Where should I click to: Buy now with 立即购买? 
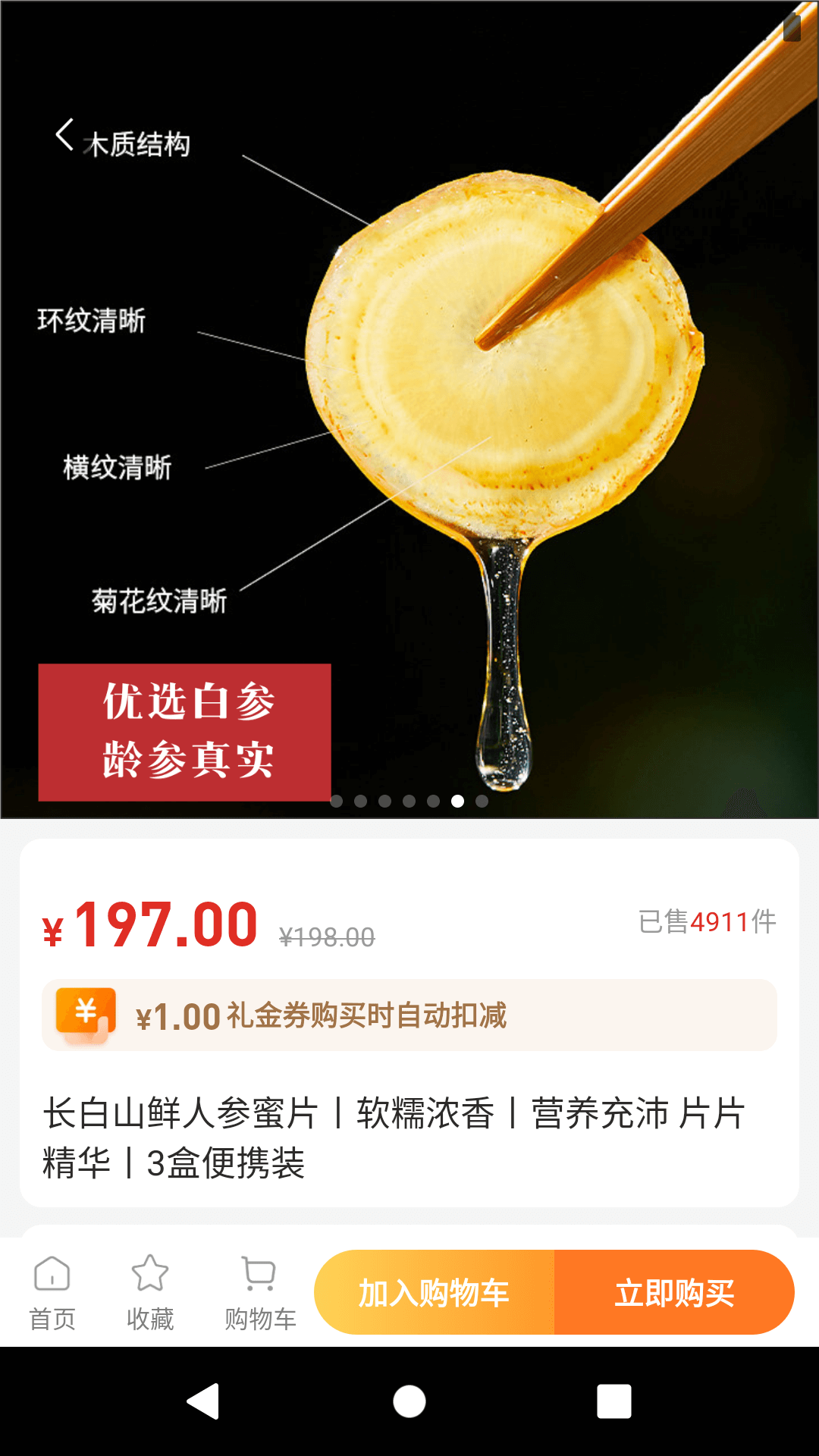674,1293
